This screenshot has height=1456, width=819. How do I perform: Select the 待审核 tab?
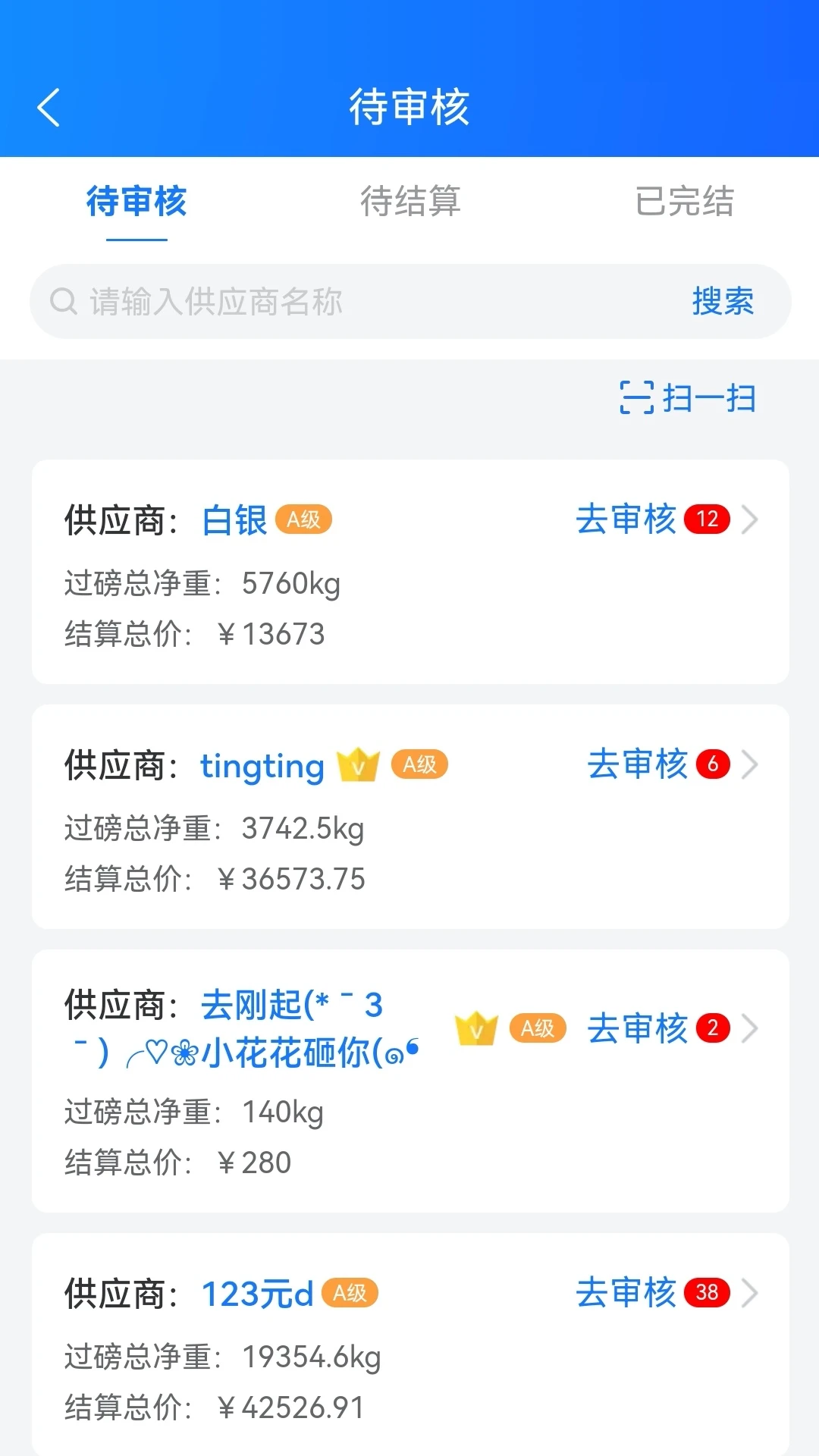[136, 201]
